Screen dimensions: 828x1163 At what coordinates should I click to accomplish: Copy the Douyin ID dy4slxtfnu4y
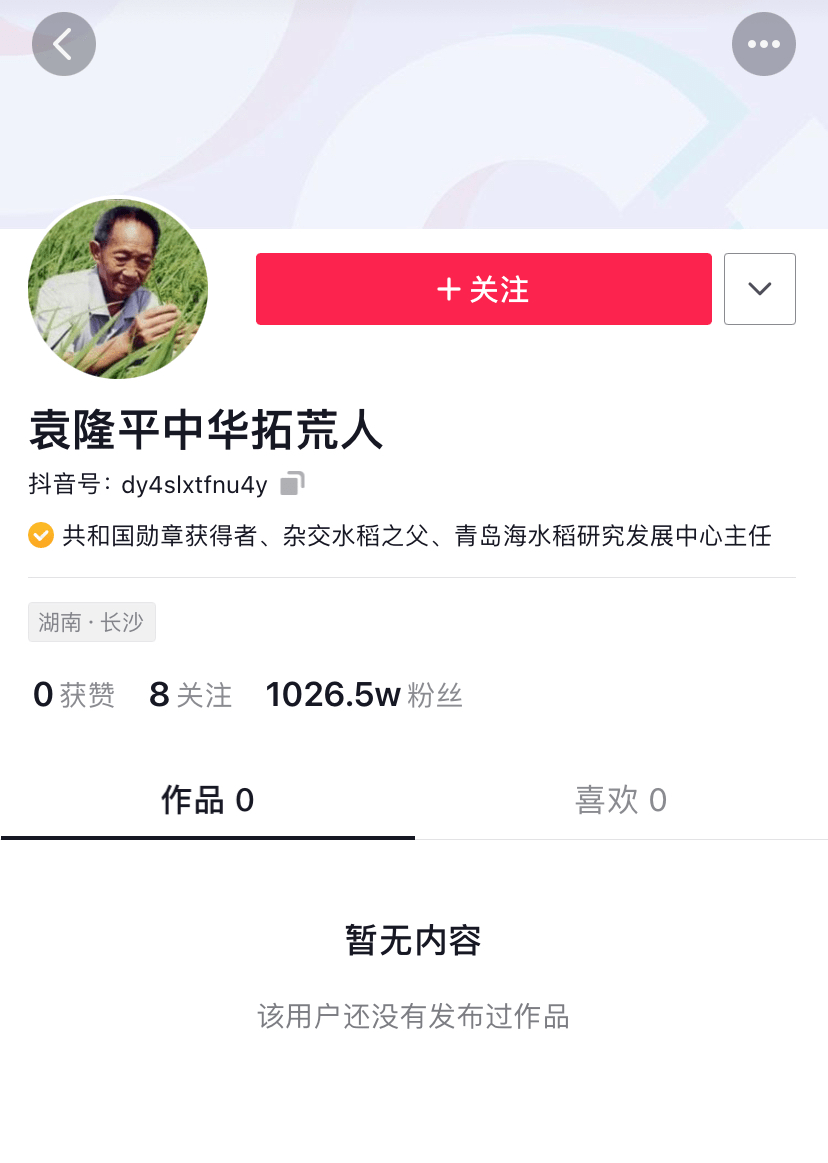click(x=291, y=484)
